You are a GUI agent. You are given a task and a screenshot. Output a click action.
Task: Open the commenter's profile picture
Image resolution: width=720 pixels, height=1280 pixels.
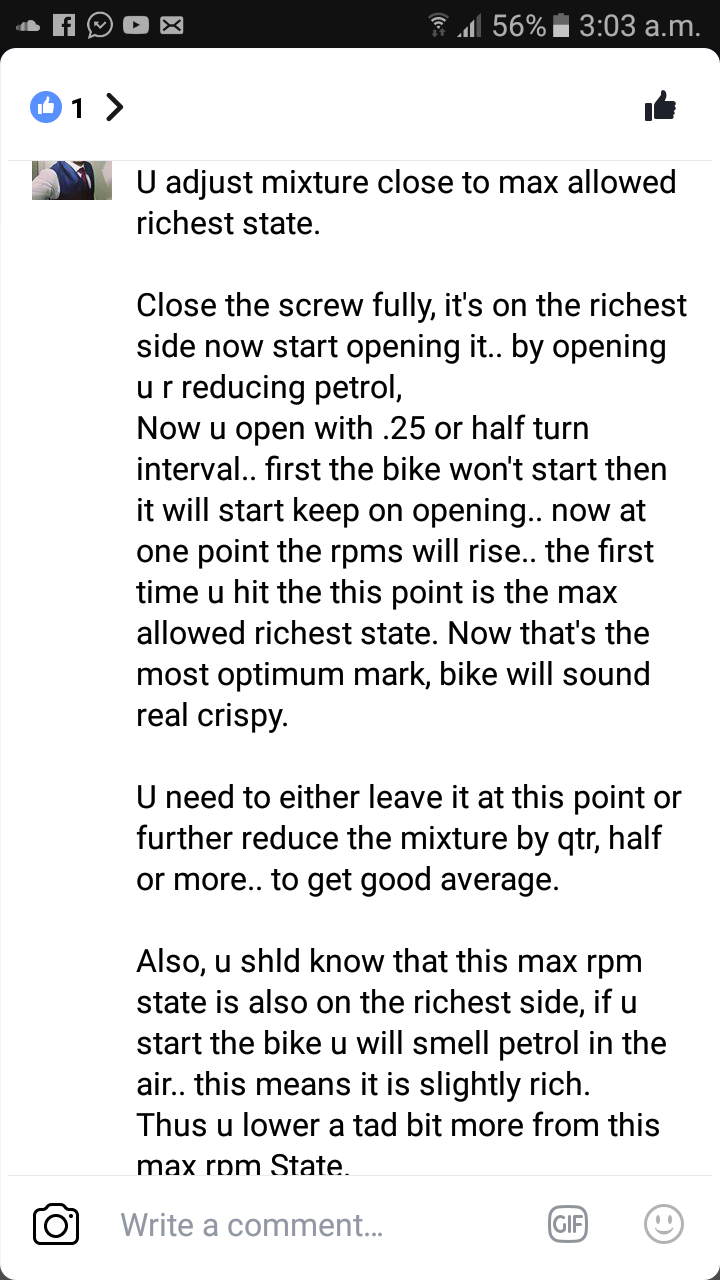point(72,180)
